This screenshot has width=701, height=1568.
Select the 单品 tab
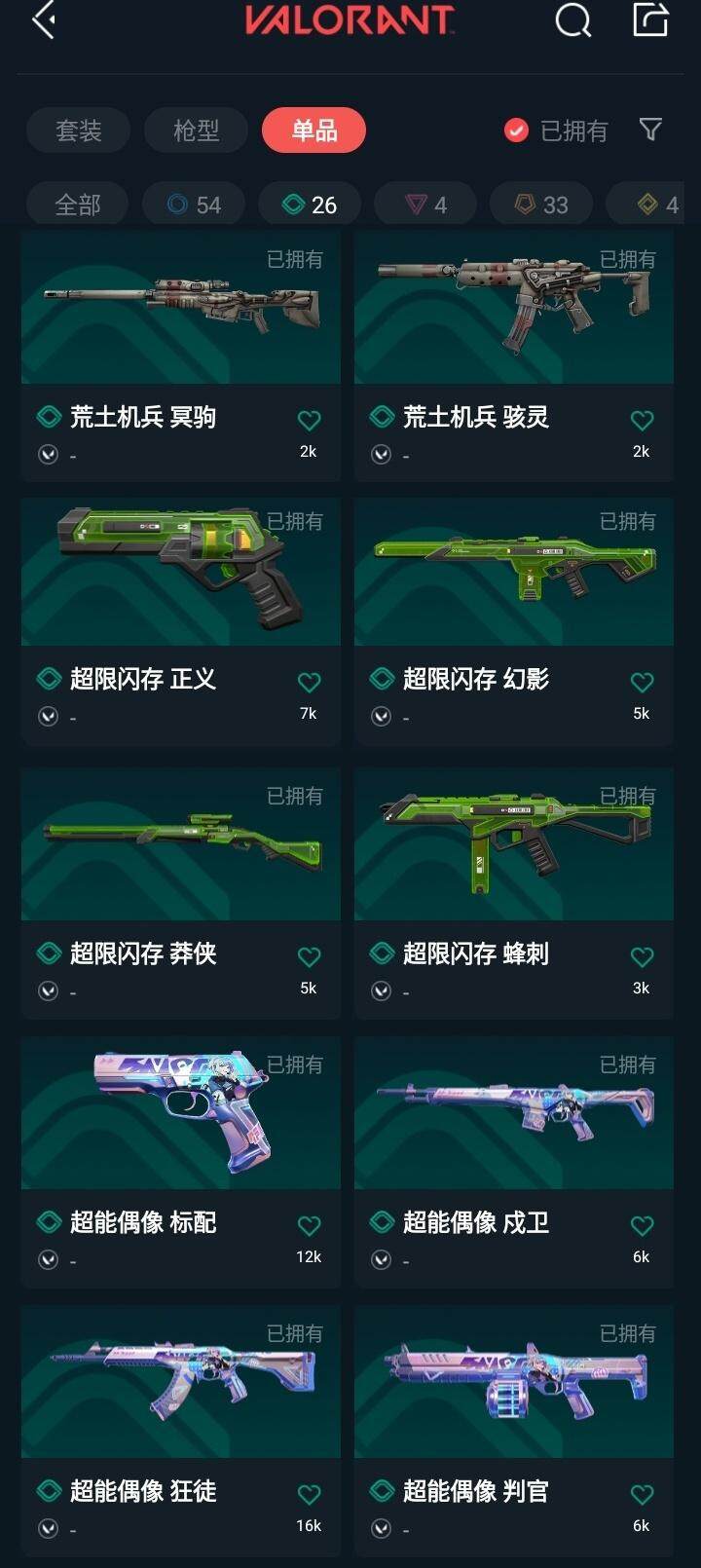[x=314, y=131]
